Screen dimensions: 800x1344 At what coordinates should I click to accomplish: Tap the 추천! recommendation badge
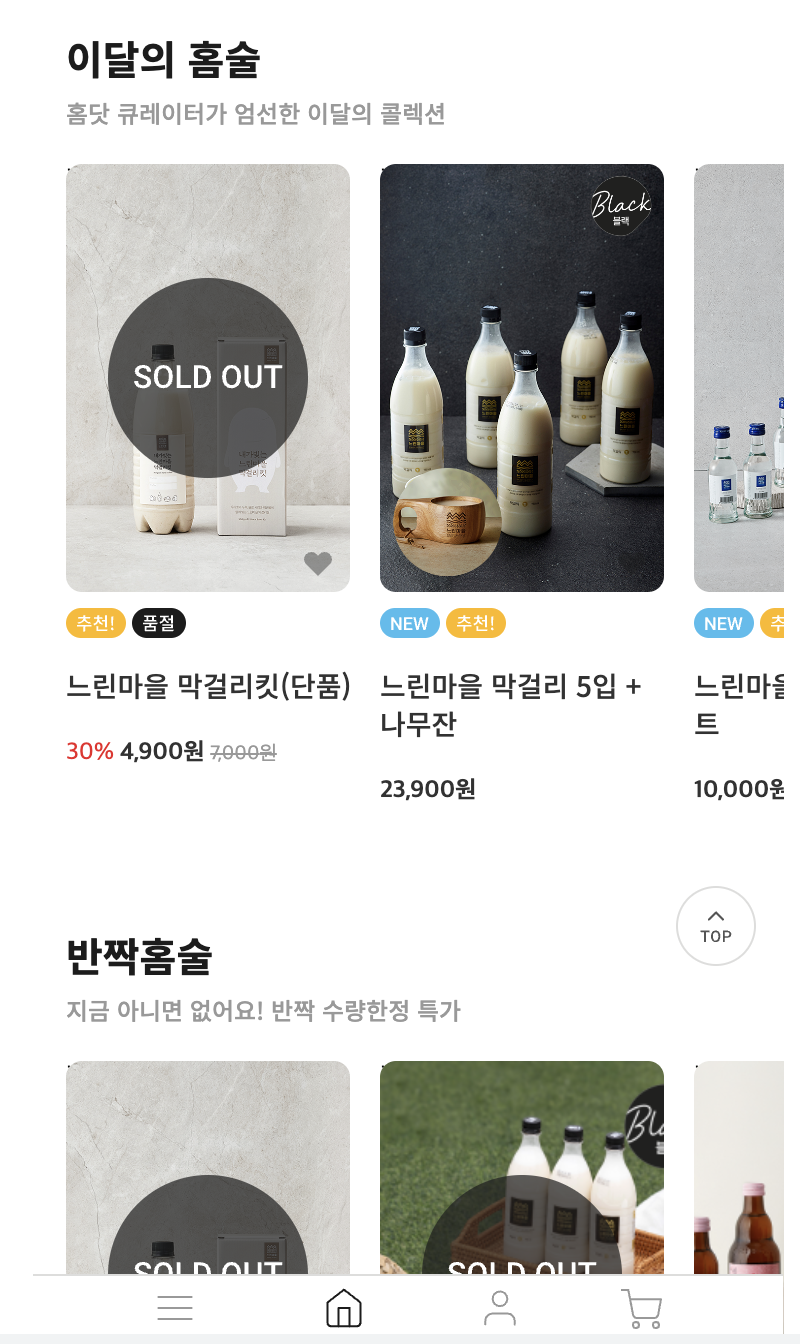(x=95, y=622)
